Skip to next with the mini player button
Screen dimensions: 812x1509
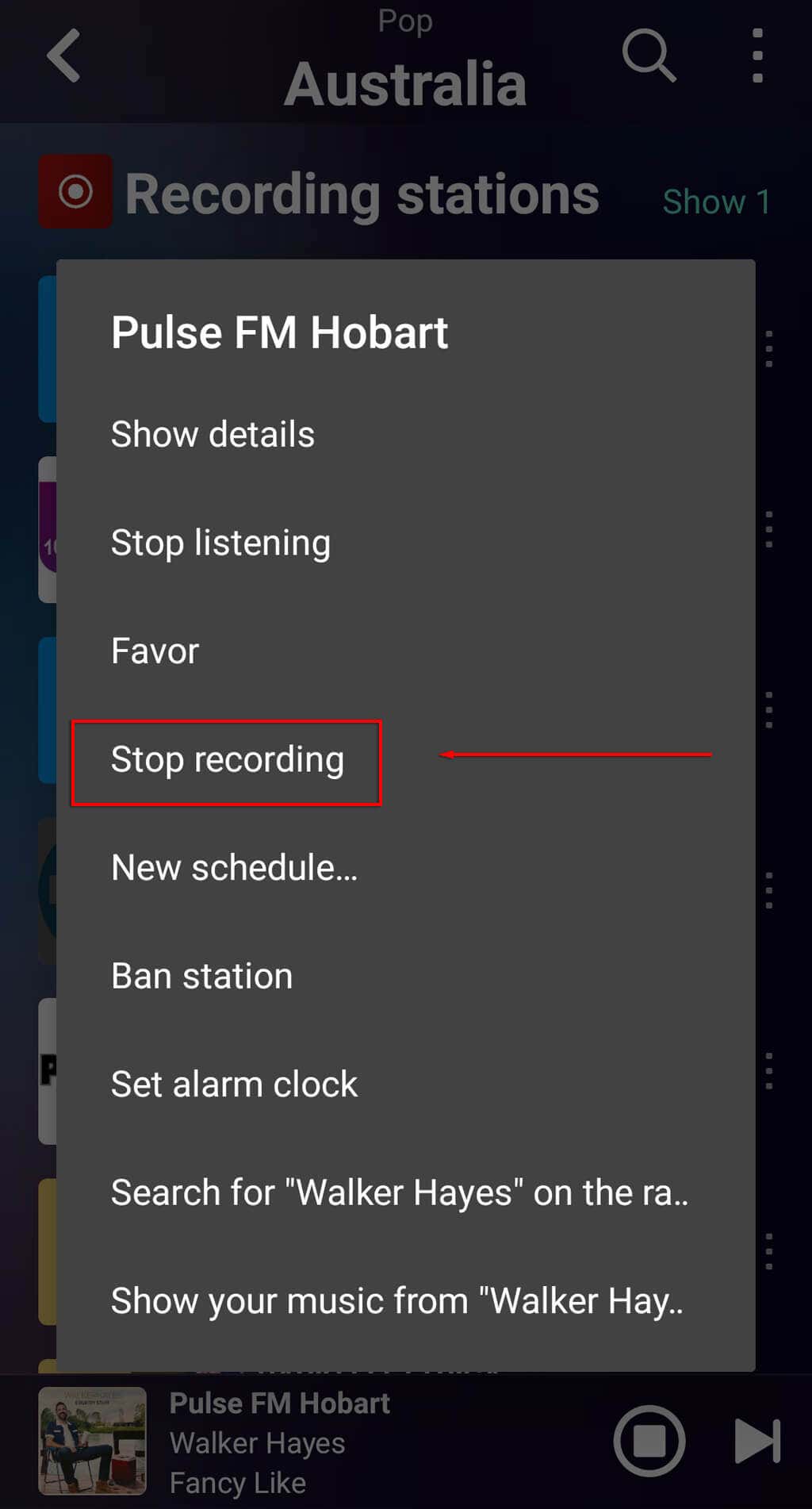[756, 1441]
